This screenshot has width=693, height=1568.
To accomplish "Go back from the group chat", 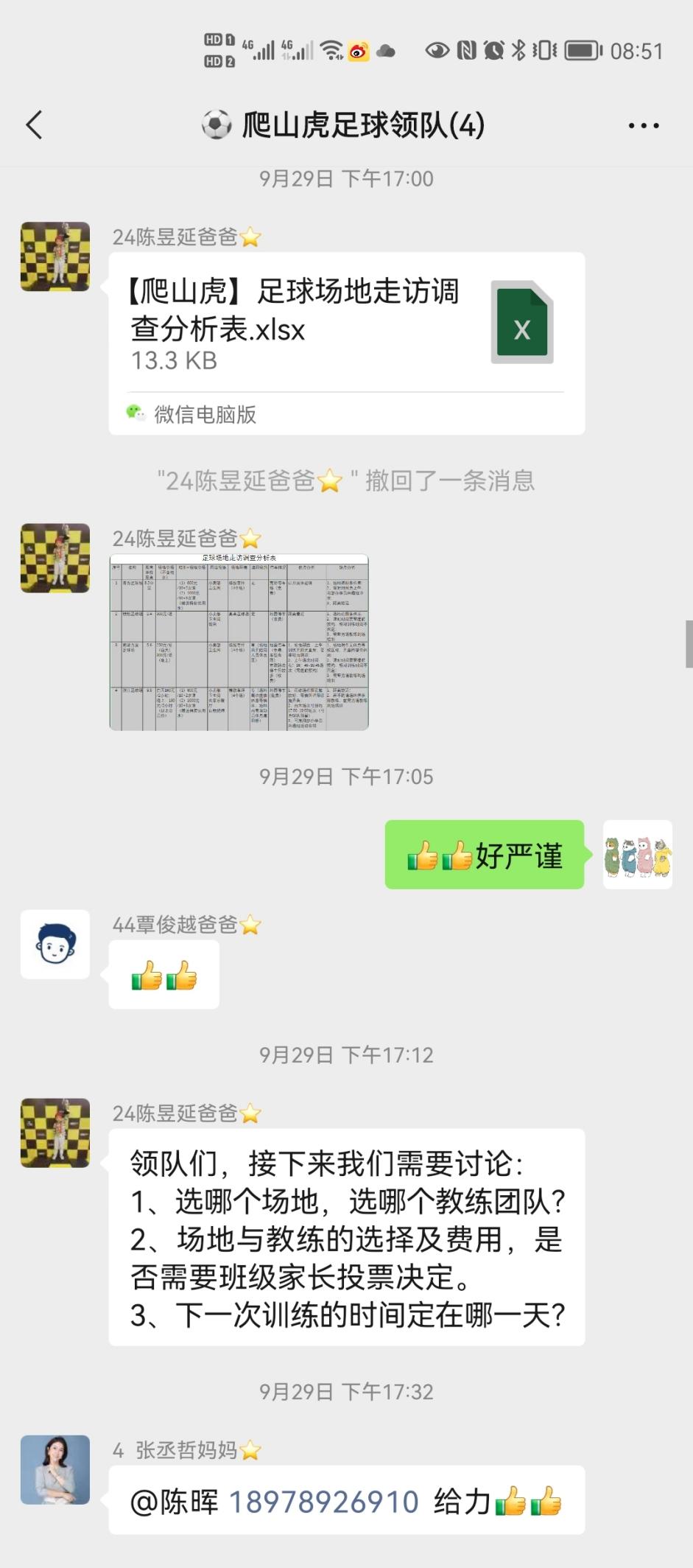I will (35, 125).
